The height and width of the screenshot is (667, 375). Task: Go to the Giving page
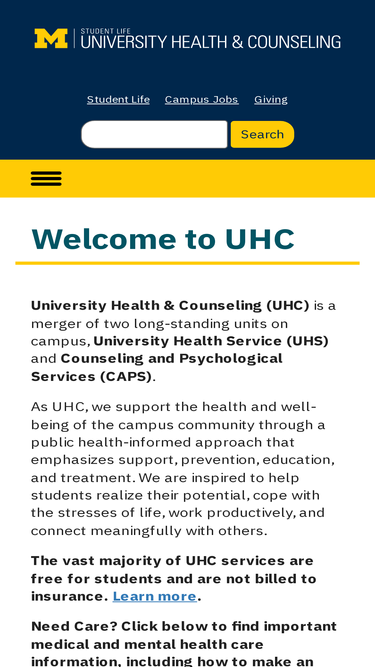click(271, 100)
